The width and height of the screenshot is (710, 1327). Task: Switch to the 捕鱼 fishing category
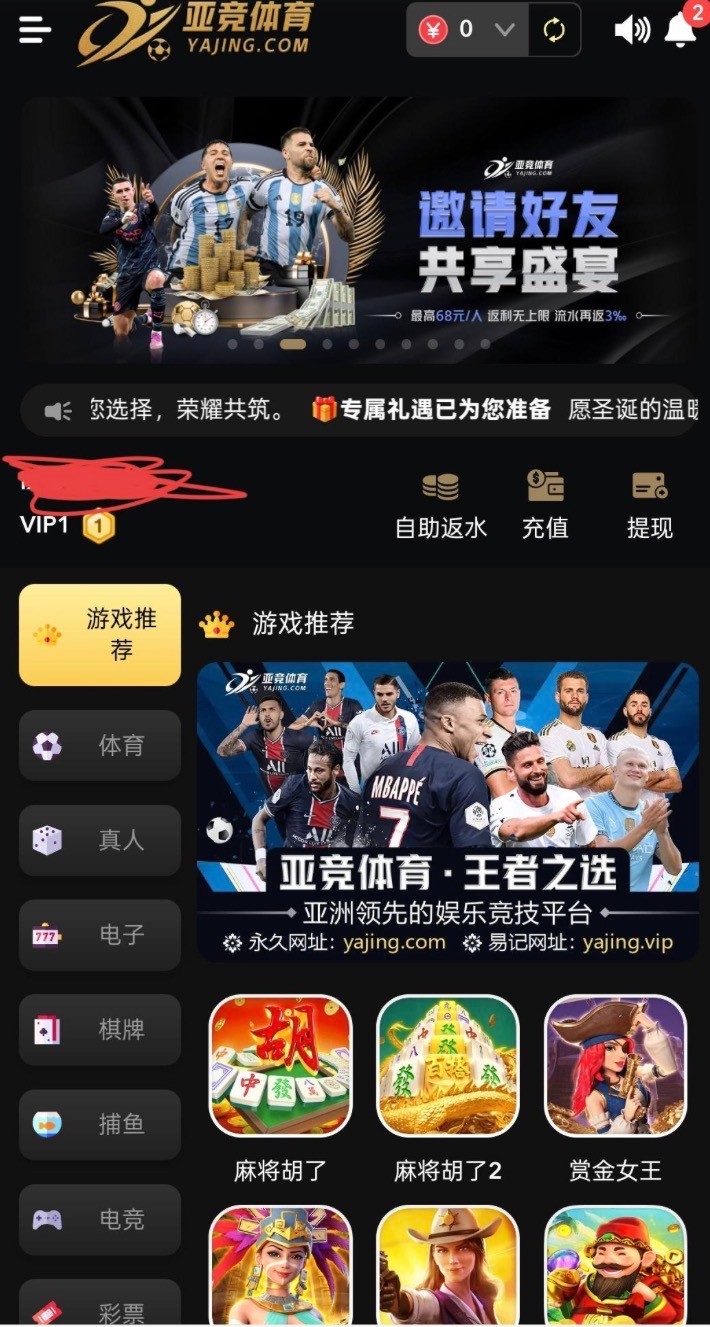point(100,1124)
